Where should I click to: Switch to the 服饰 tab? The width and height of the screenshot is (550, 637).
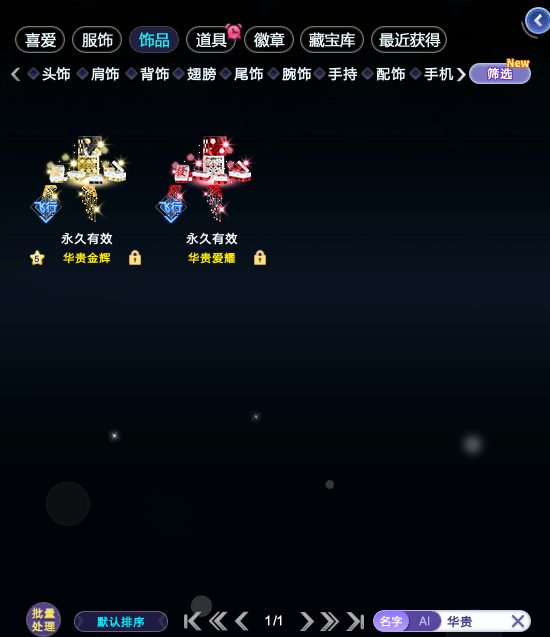[x=97, y=40]
